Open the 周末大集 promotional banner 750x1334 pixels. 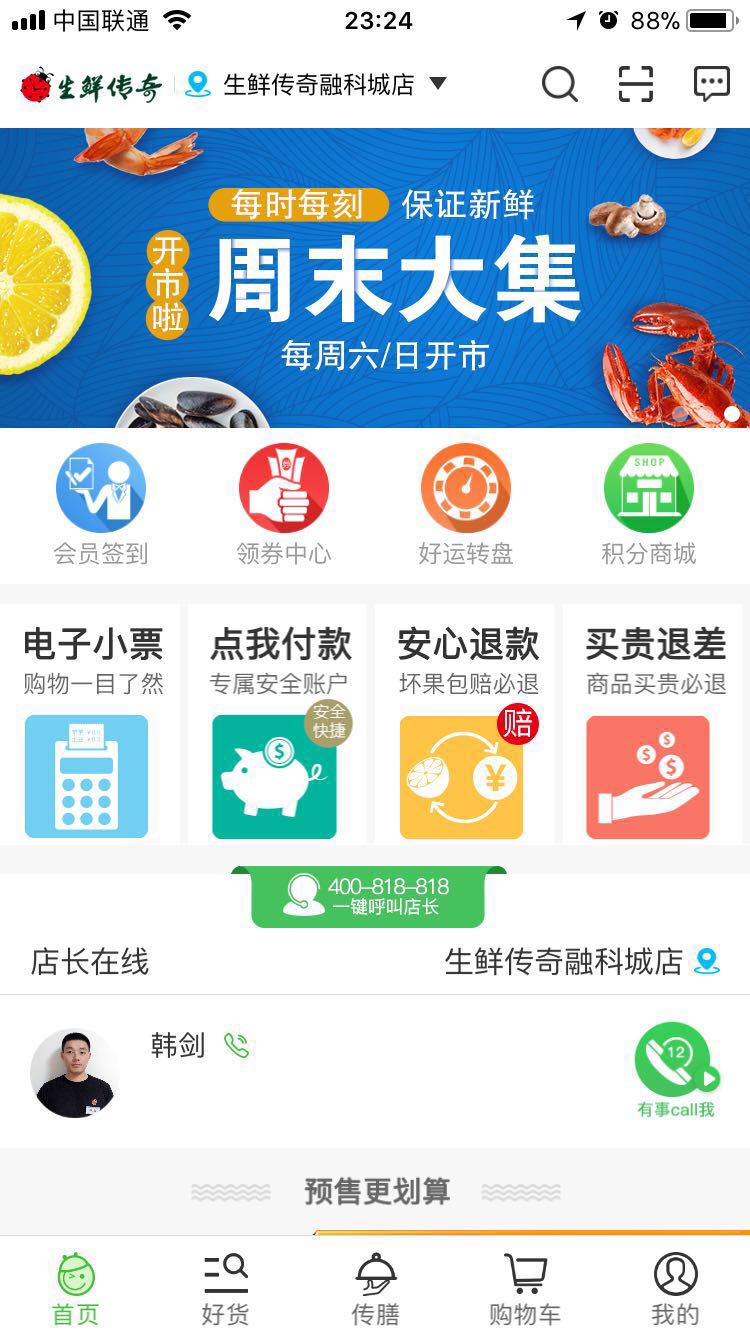pyautogui.click(x=375, y=278)
